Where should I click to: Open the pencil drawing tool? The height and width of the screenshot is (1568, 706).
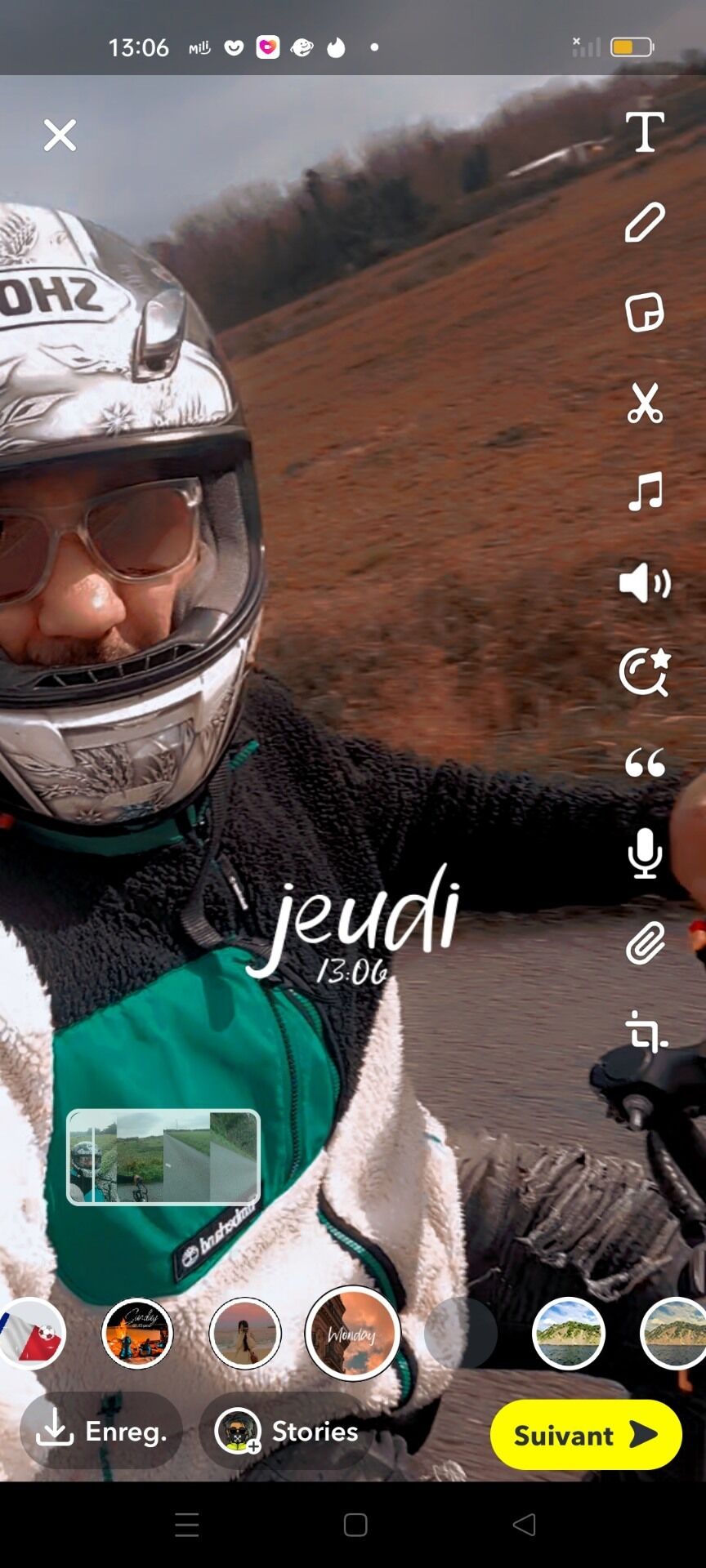(x=645, y=222)
